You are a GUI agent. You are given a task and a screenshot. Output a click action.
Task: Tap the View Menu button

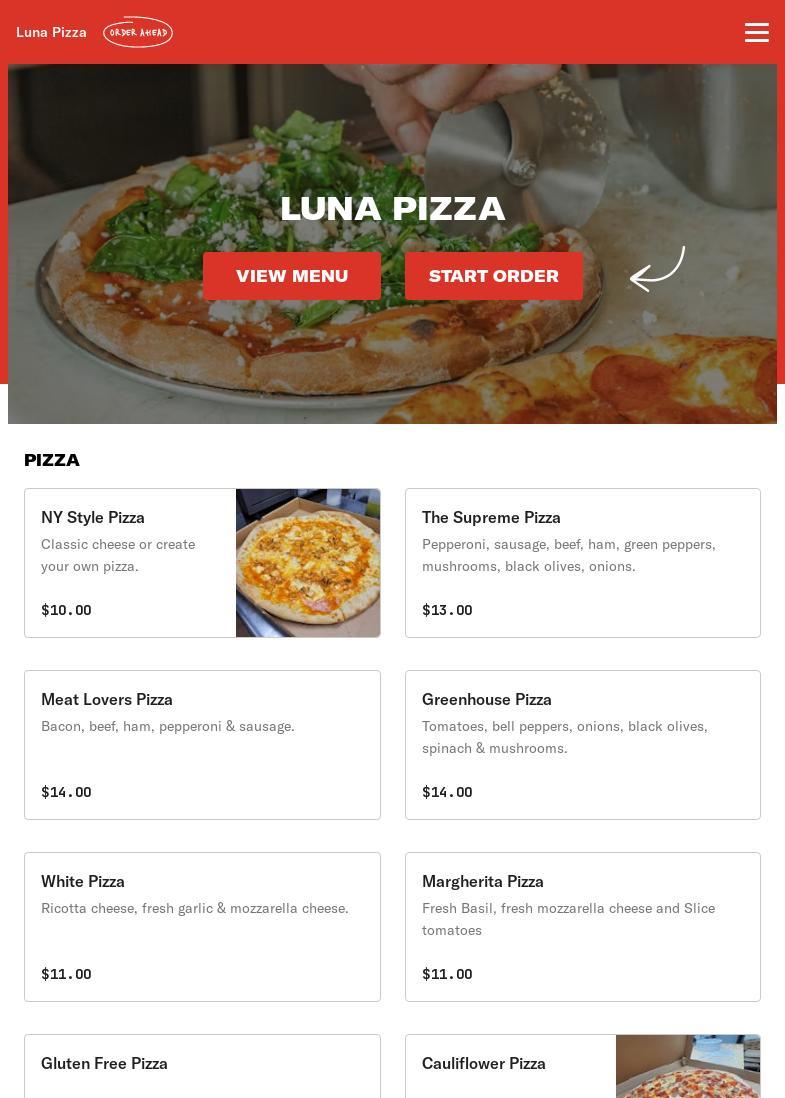292,276
